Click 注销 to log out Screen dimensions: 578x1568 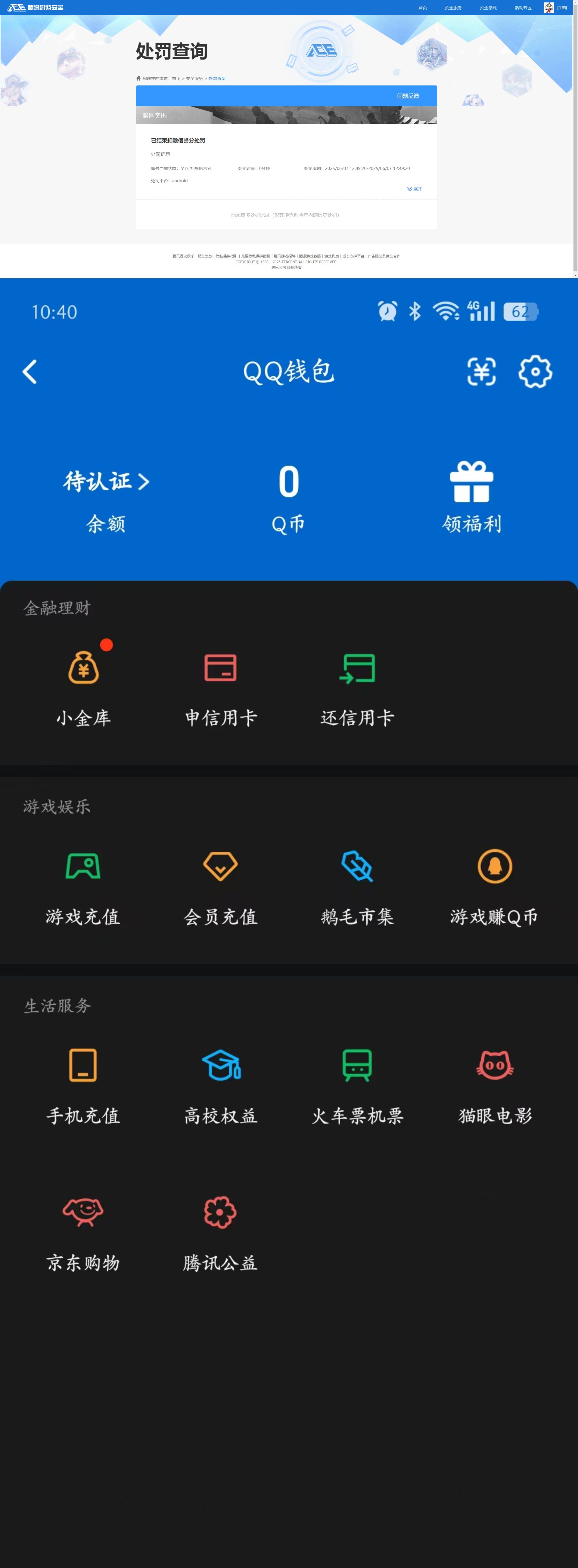click(561, 7)
